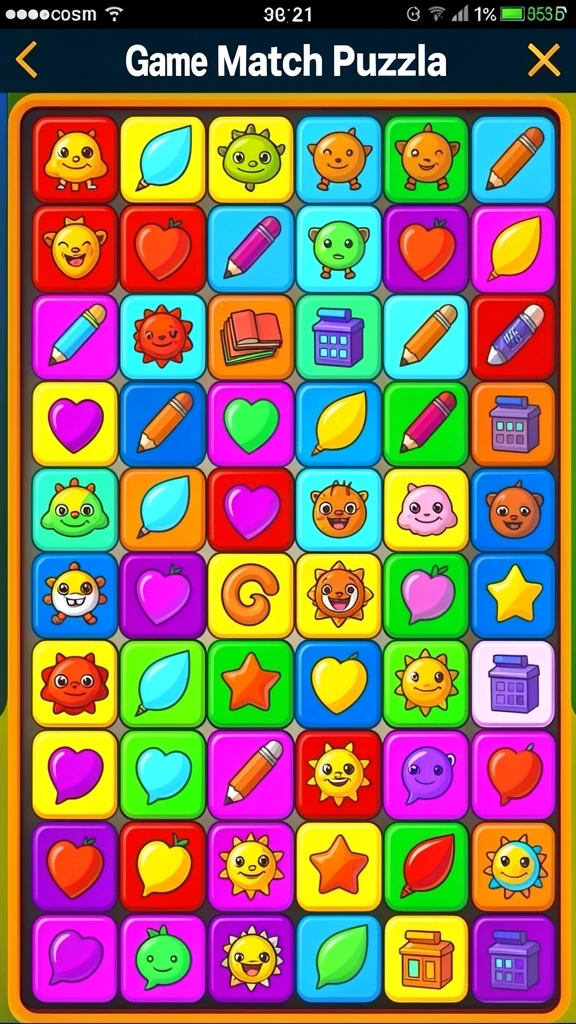Select the pink blob on yellow tile
The image size is (576, 1024).
(x=426, y=509)
